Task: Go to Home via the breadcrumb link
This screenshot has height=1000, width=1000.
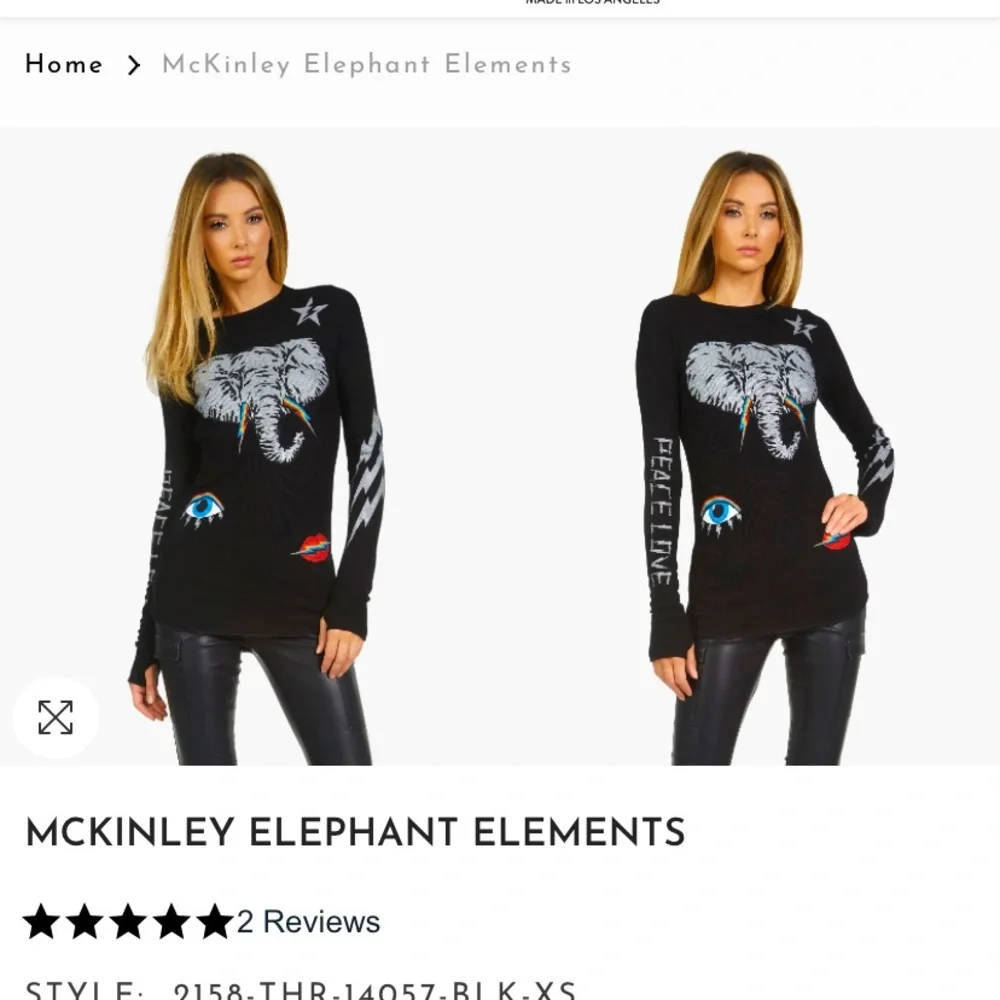Action: [x=64, y=65]
